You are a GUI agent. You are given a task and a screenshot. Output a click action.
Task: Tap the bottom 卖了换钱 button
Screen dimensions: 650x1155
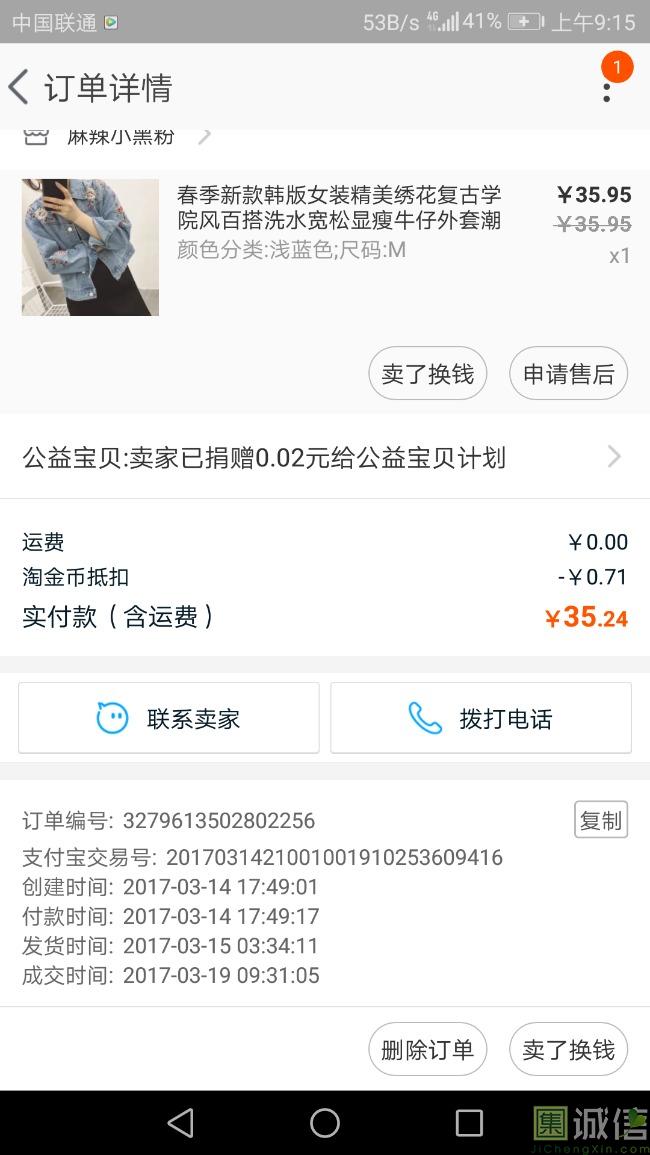[568, 1049]
